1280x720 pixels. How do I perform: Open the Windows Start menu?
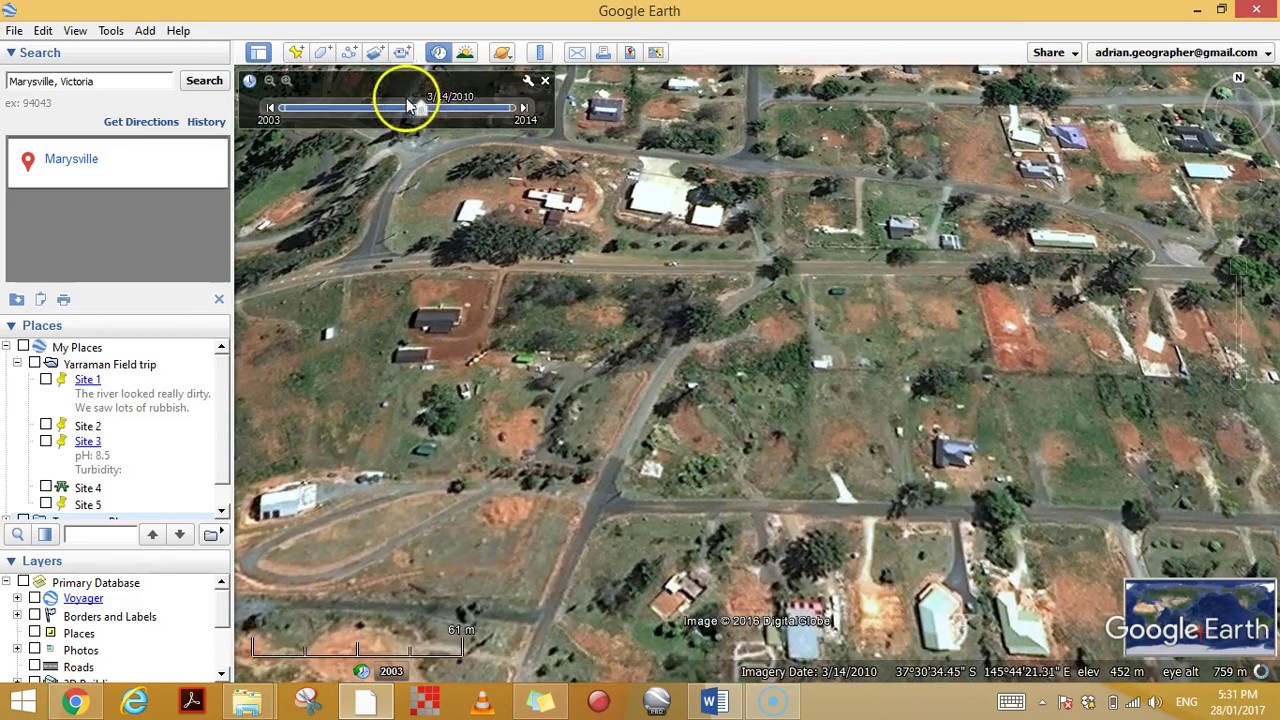tap(22, 702)
